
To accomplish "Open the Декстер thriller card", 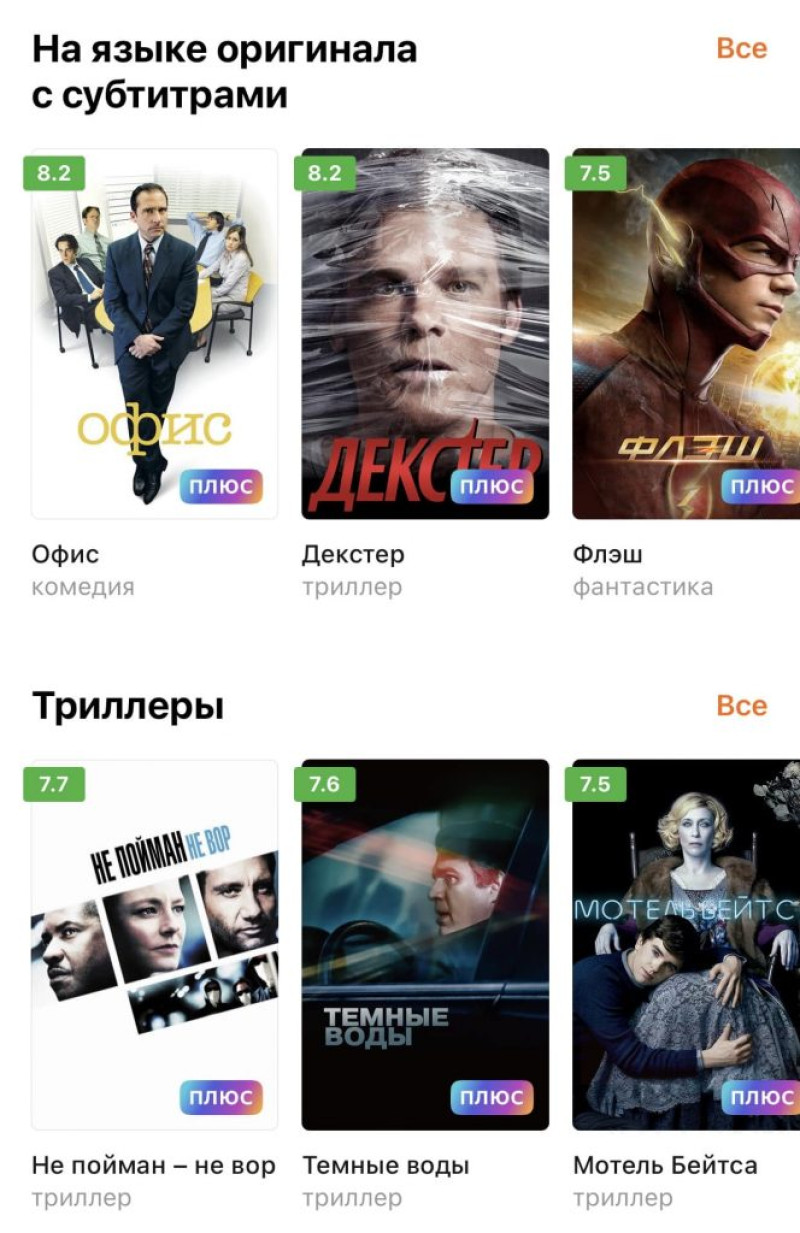I will click(425, 334).
